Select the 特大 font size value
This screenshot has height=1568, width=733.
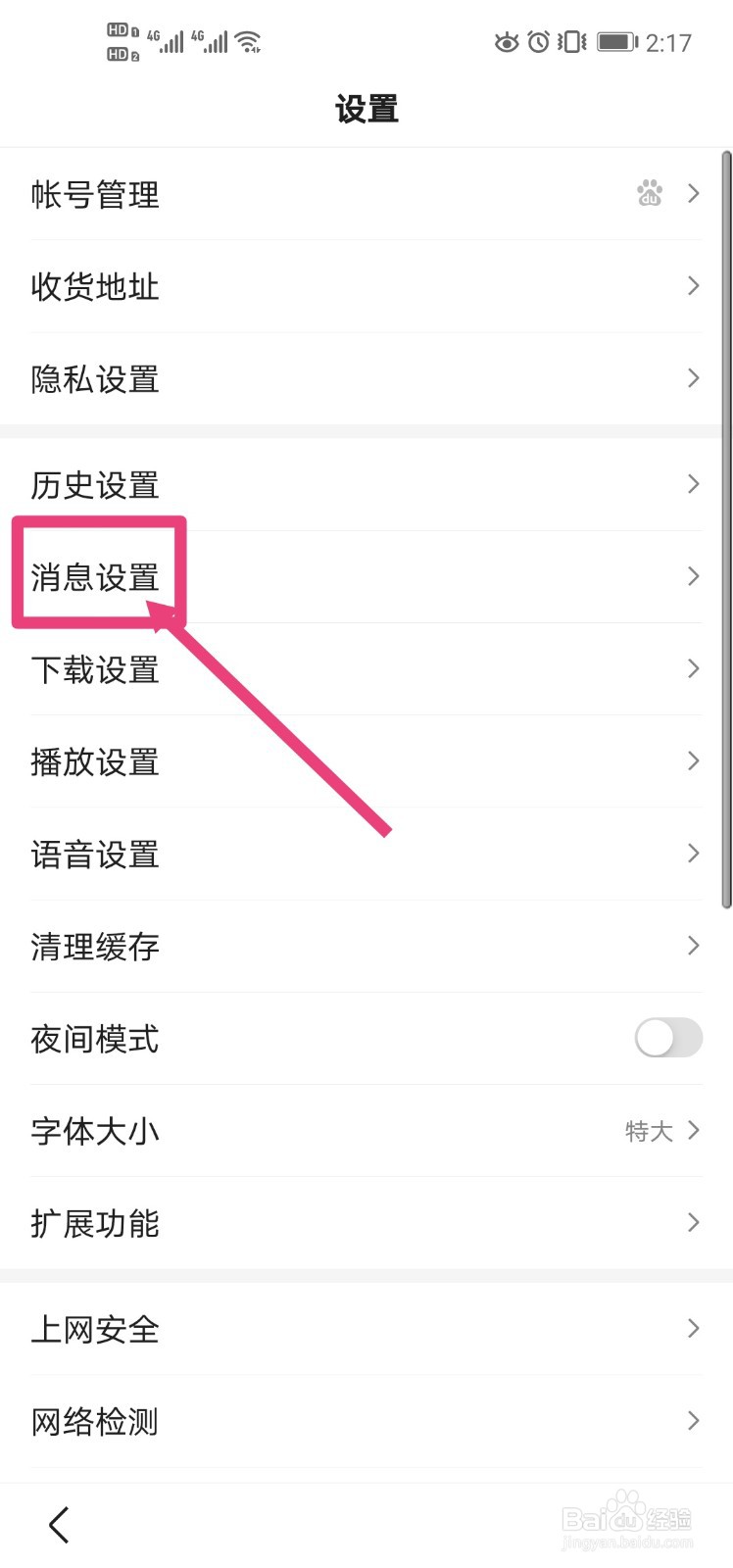[x=649, y=1130]
